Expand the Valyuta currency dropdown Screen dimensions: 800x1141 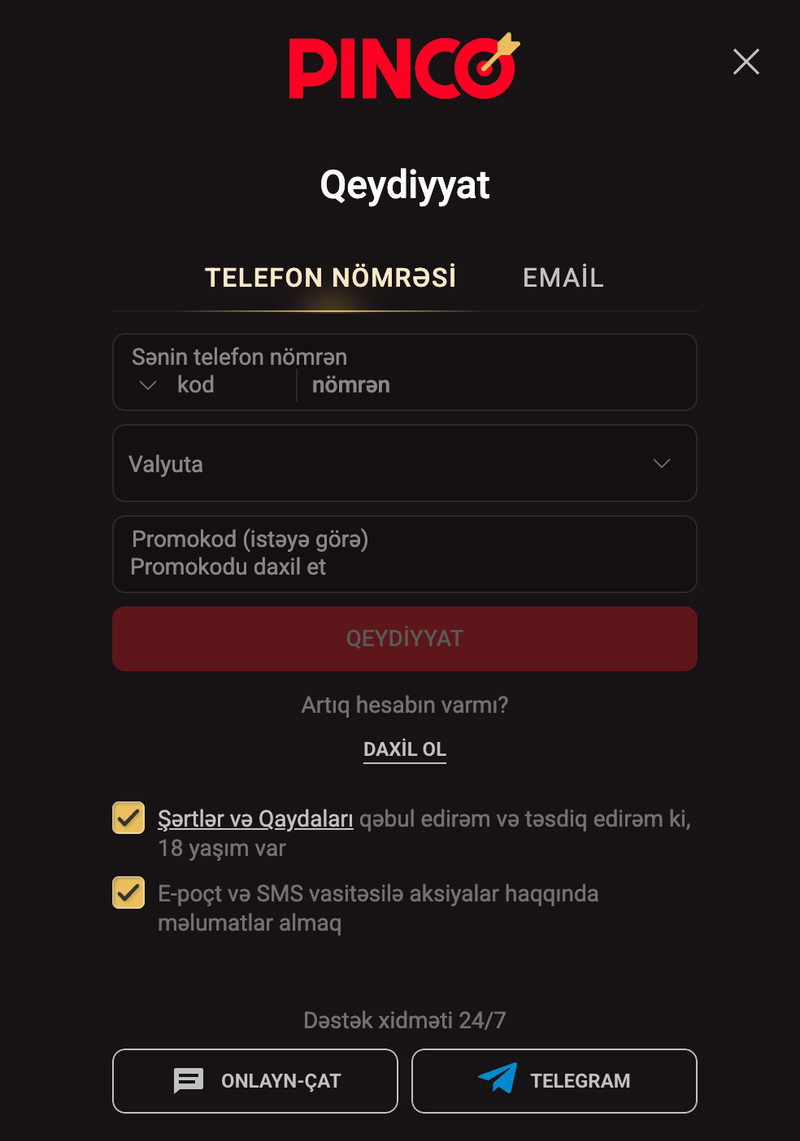click(404, 463)
